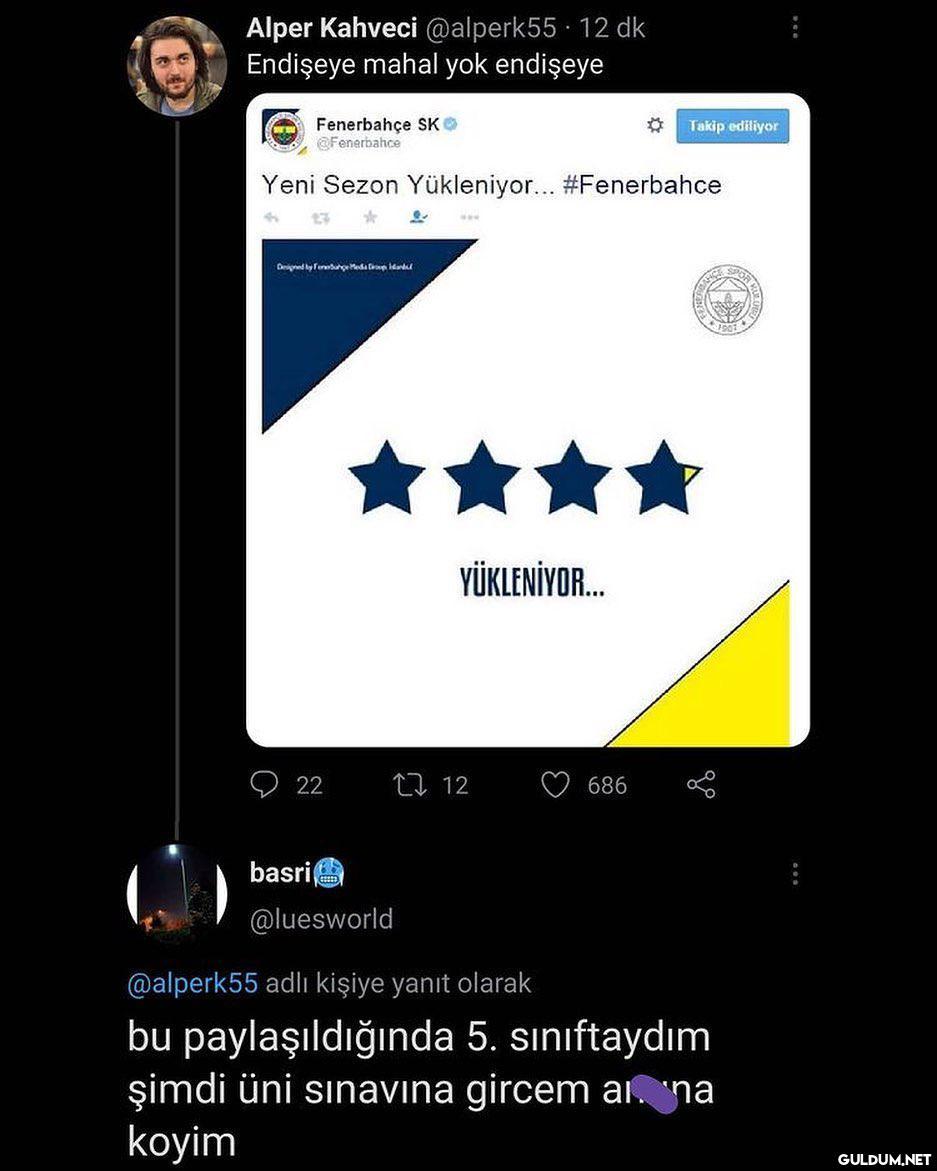View Alper Kahveci's profile picture
937x1171 pixels.
176,66
